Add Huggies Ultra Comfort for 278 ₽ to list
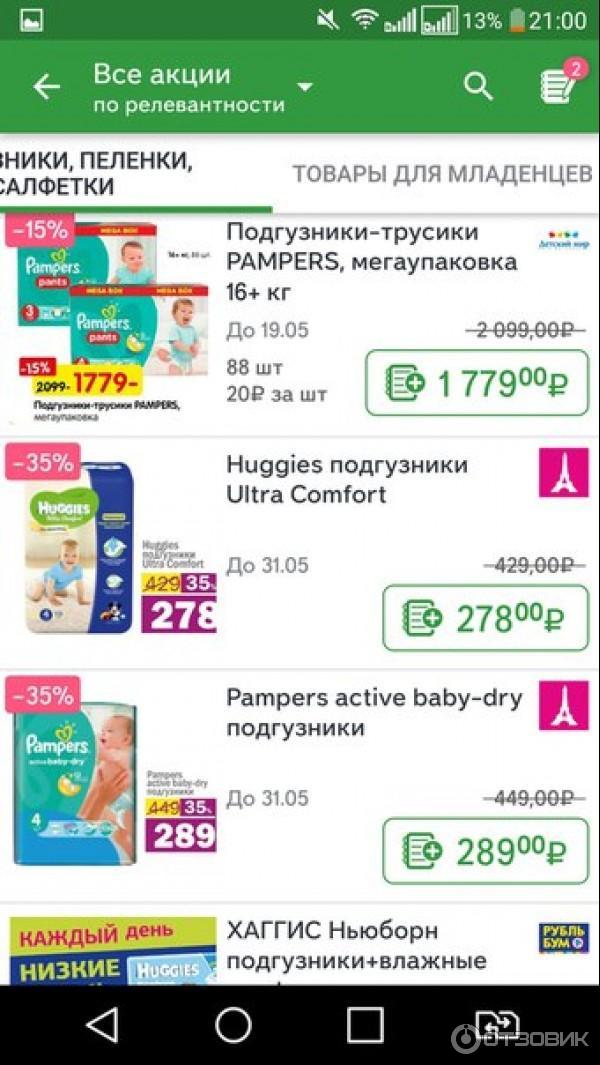The image size is (600, 1065). tap(485, 618)
